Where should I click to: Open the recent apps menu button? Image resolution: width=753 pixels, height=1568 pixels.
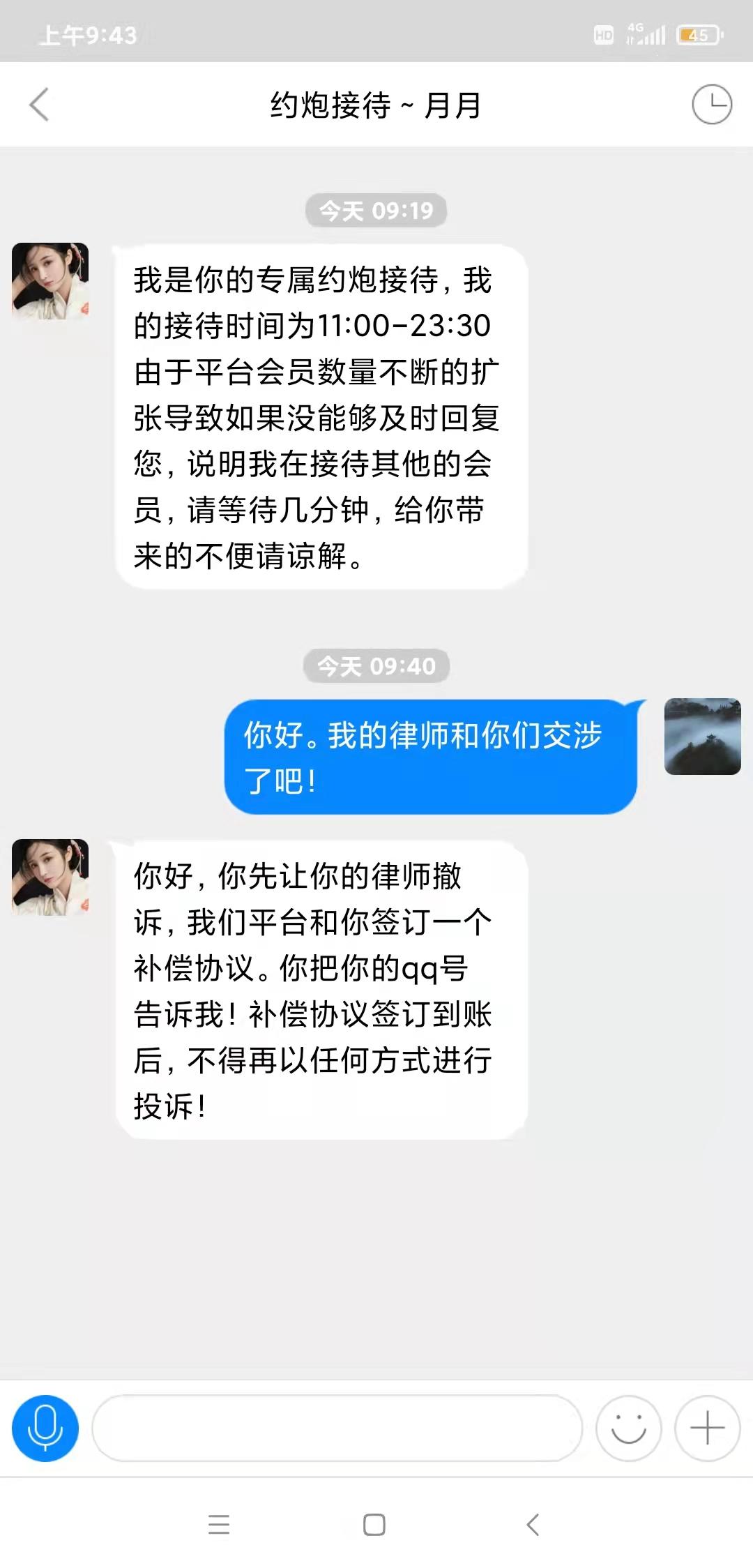coord(220,1524)
